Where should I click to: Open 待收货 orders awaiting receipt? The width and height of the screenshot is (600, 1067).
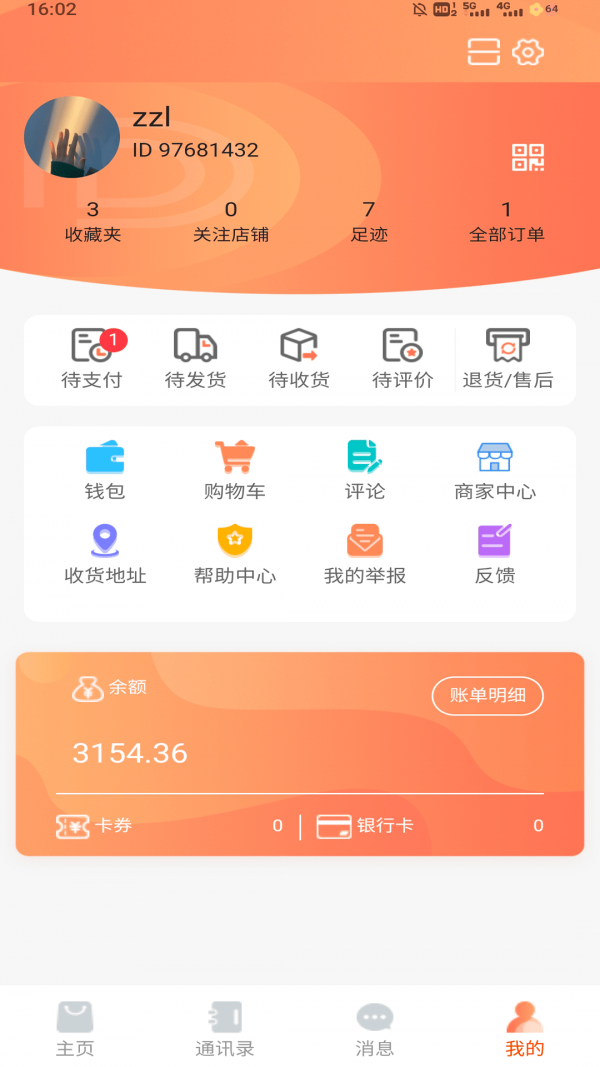pos(299,359)
